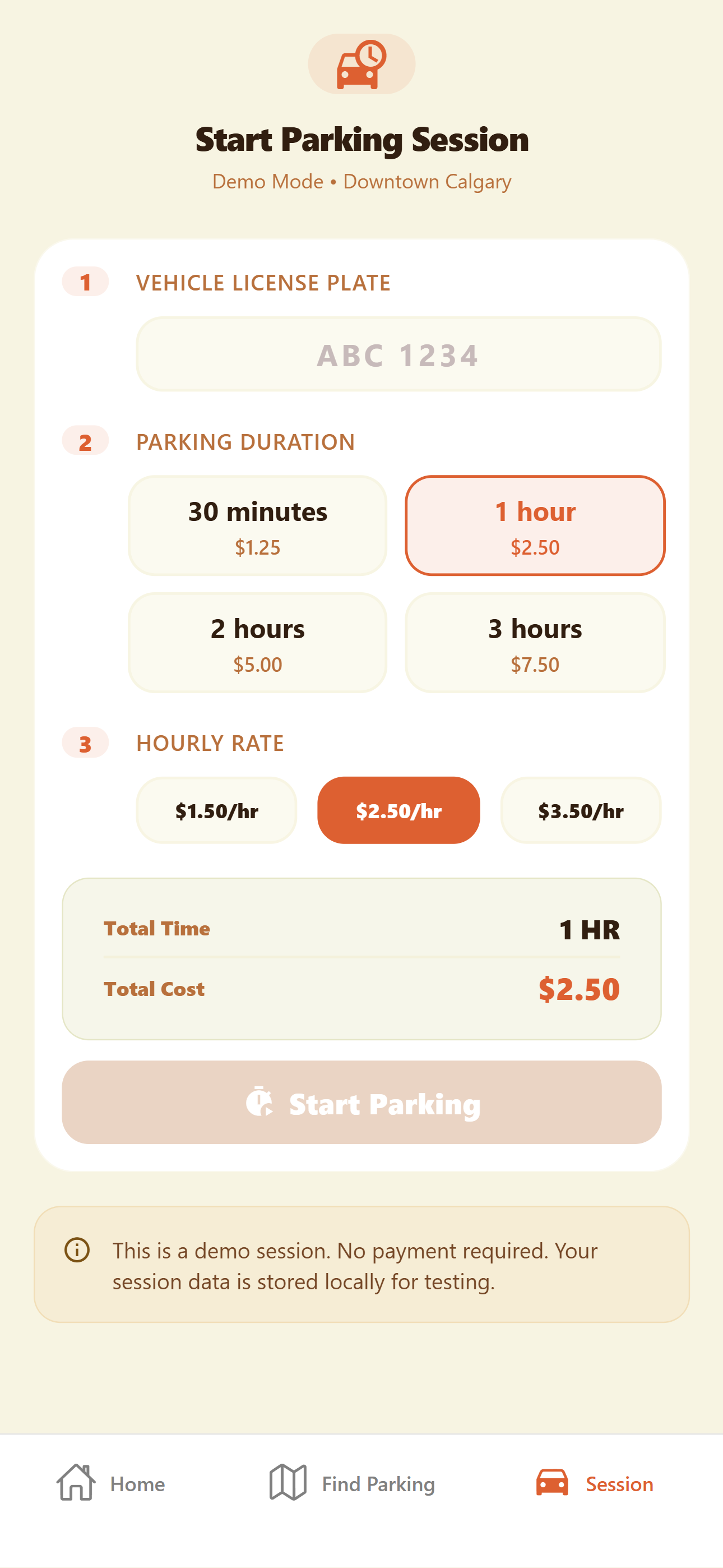
Task: Choose the $3.50/hr rate
Action: [580, 810]
